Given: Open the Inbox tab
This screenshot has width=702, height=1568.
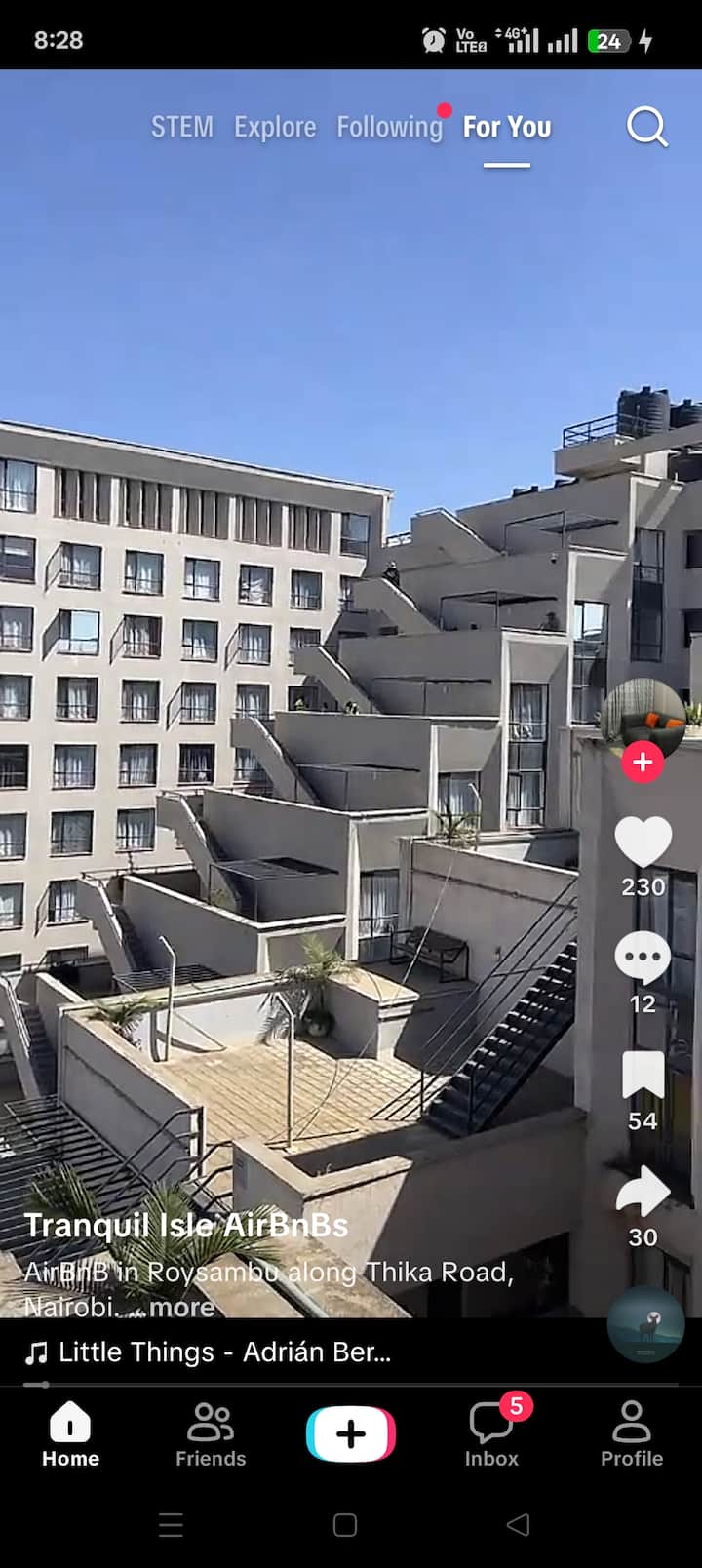Looking at the screenshot, I should [x=491, y=1434].
